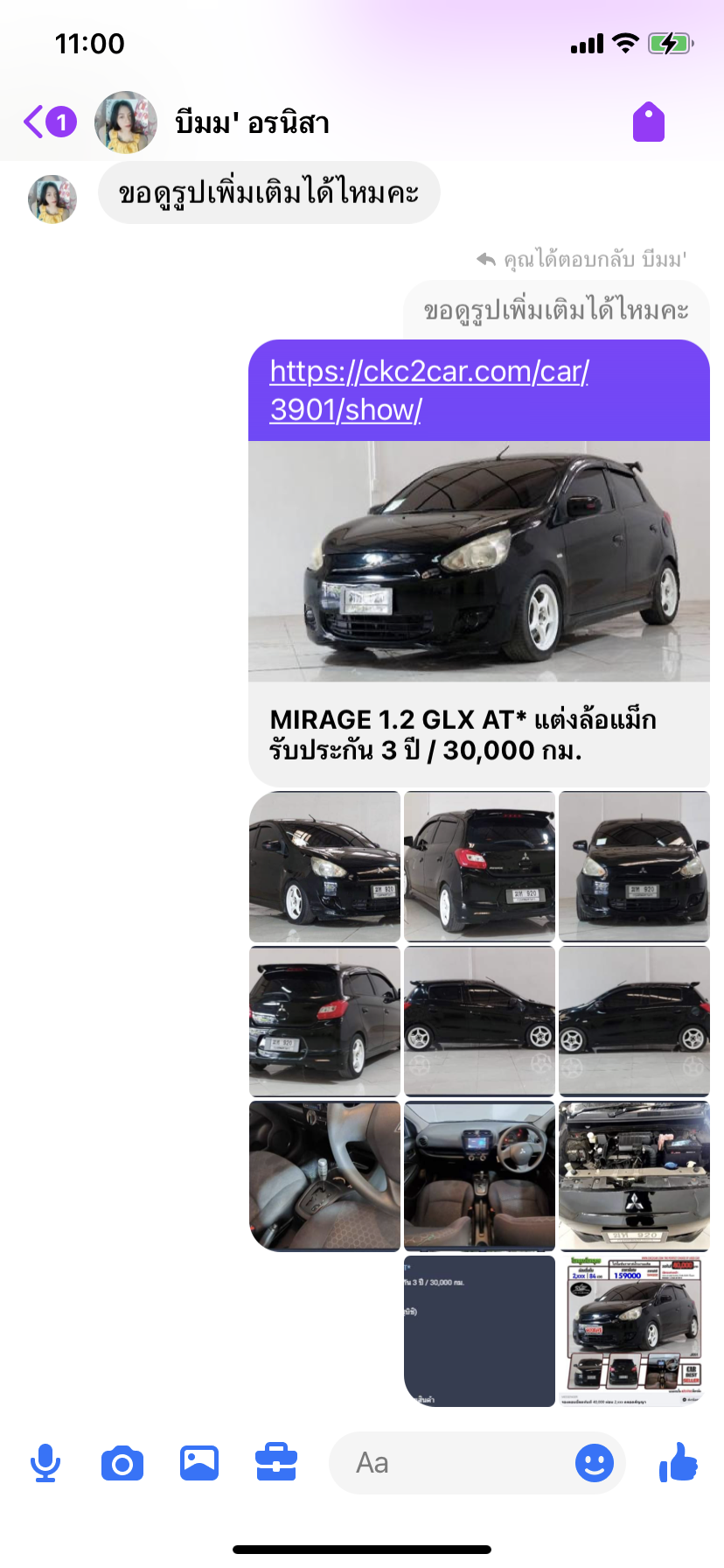Tap the replied message quote ขอดูรูปเพิ่มเติมได้ไหมคะ

coord(556,311)
